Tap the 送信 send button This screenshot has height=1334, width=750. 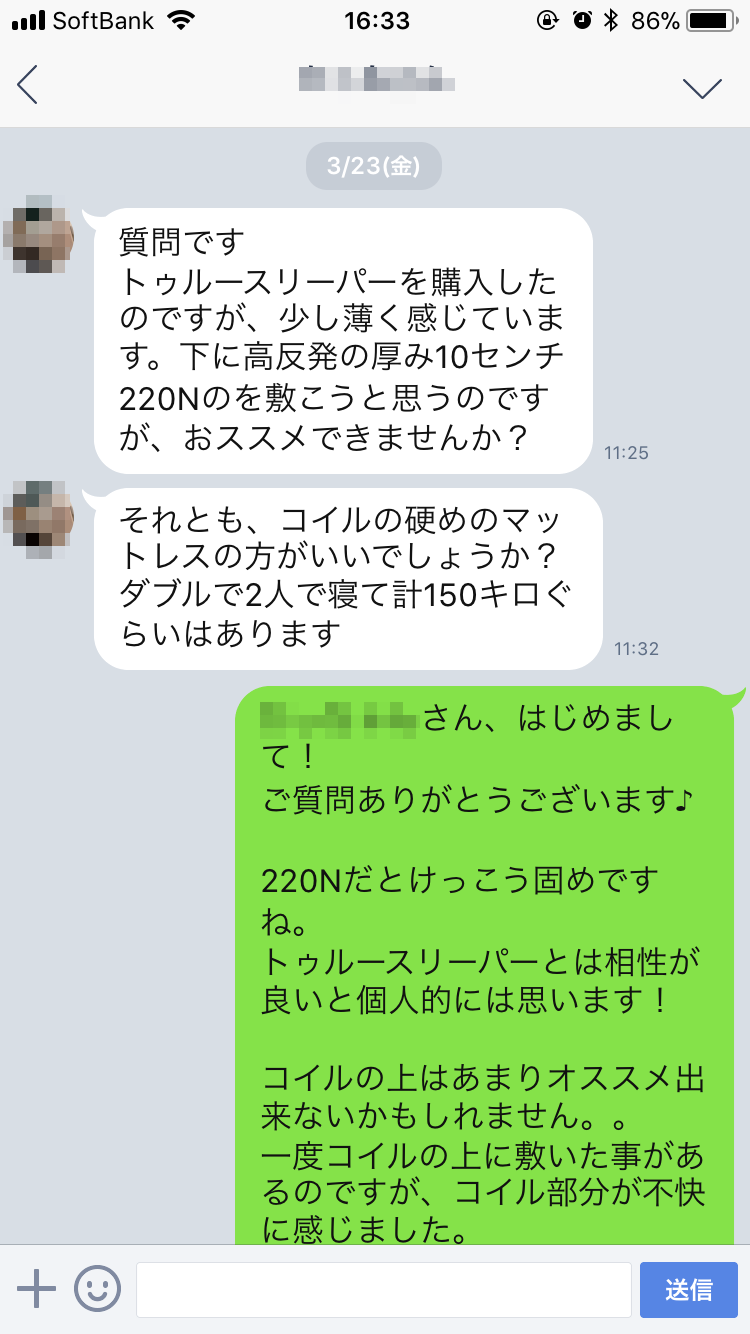pyautogui.click(x=689, y=1290)
